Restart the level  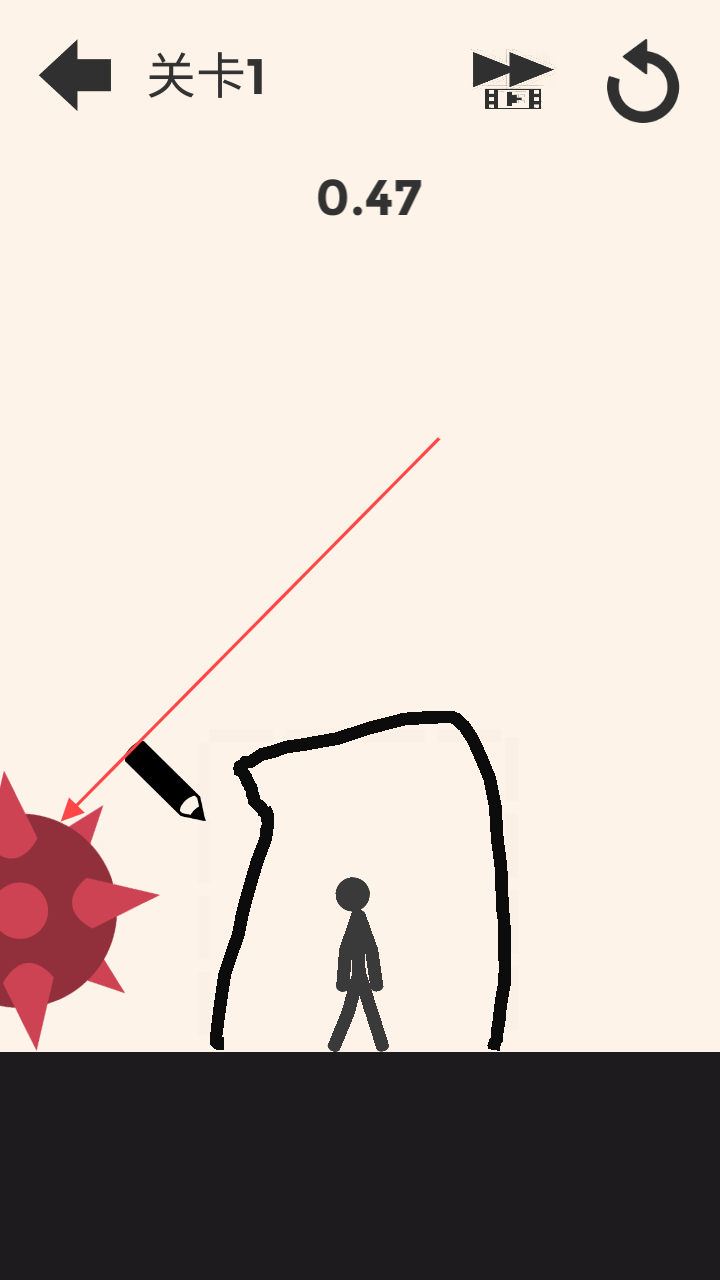tap(642, 82)
